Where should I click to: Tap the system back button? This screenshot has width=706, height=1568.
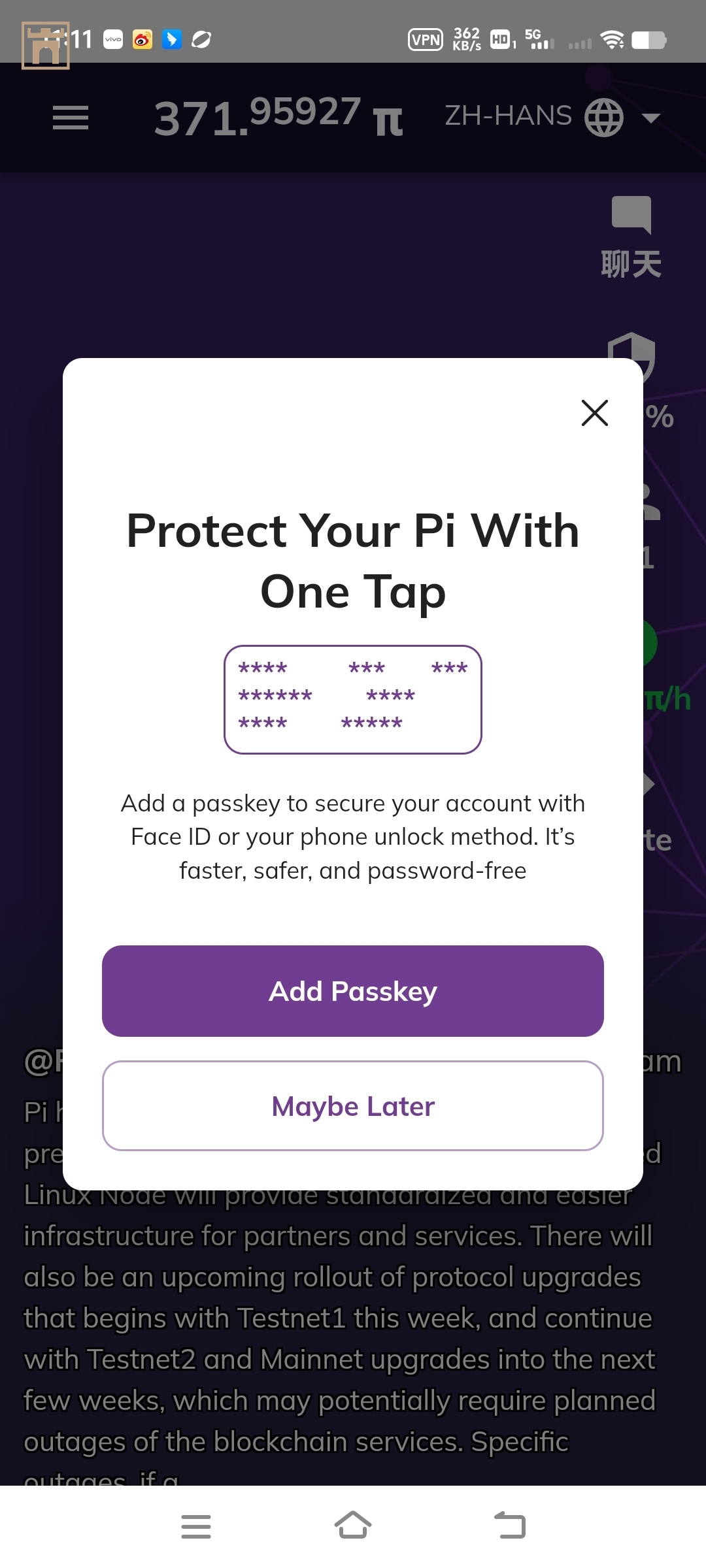(510, 1526)
